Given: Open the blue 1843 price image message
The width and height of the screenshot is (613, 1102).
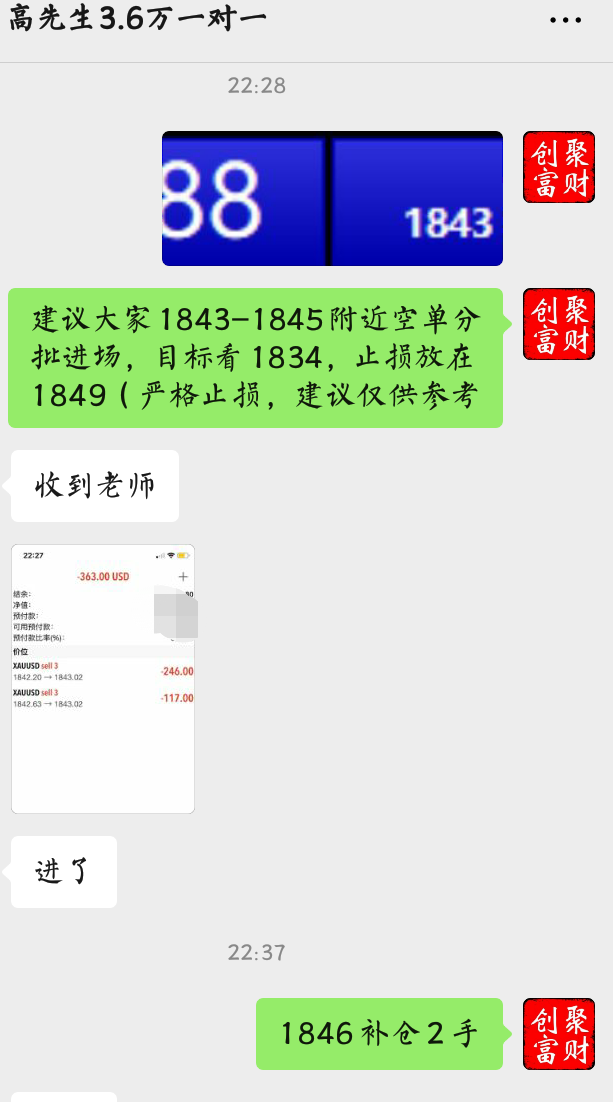Looking at the screenshot, I should click(x=332, y=198).
